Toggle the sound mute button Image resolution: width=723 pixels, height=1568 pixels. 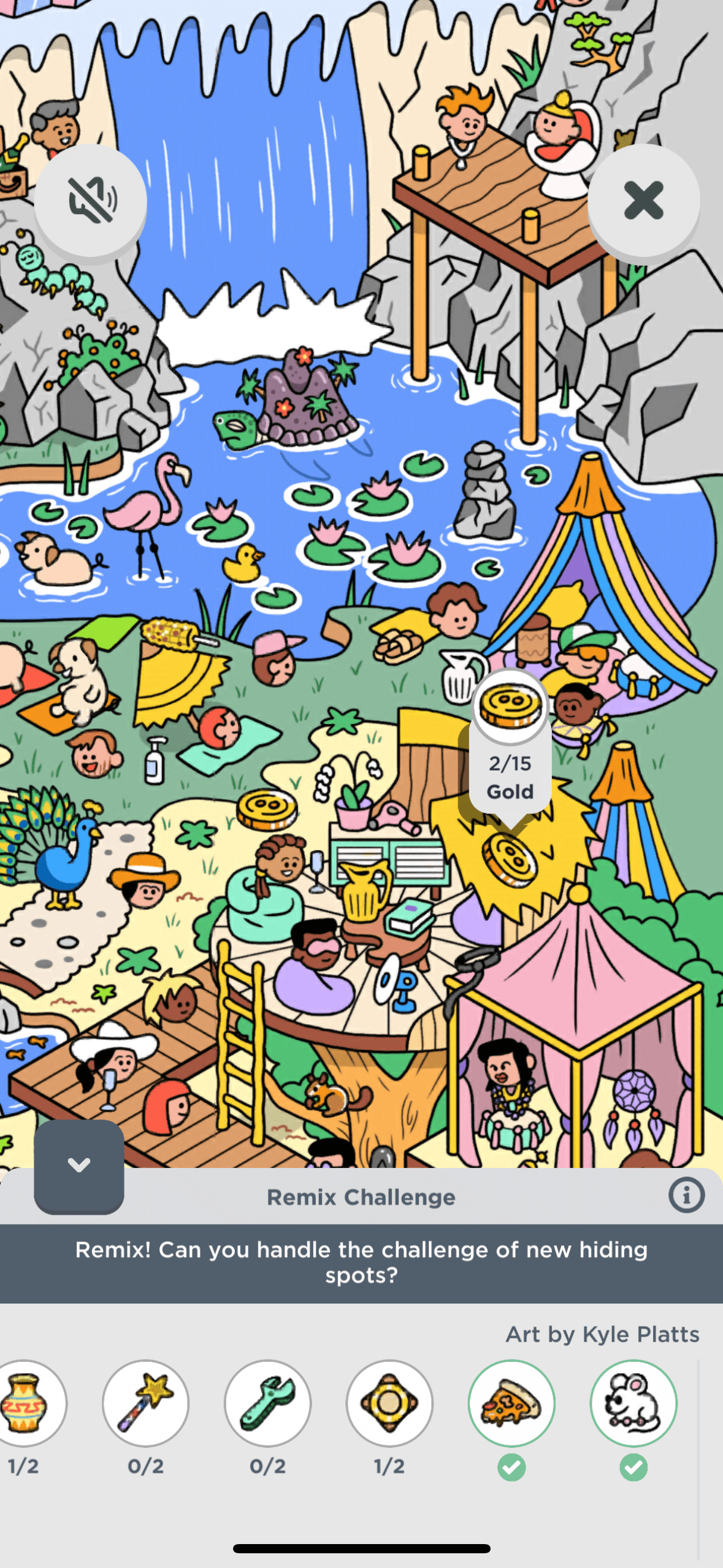tap(91, 201)
